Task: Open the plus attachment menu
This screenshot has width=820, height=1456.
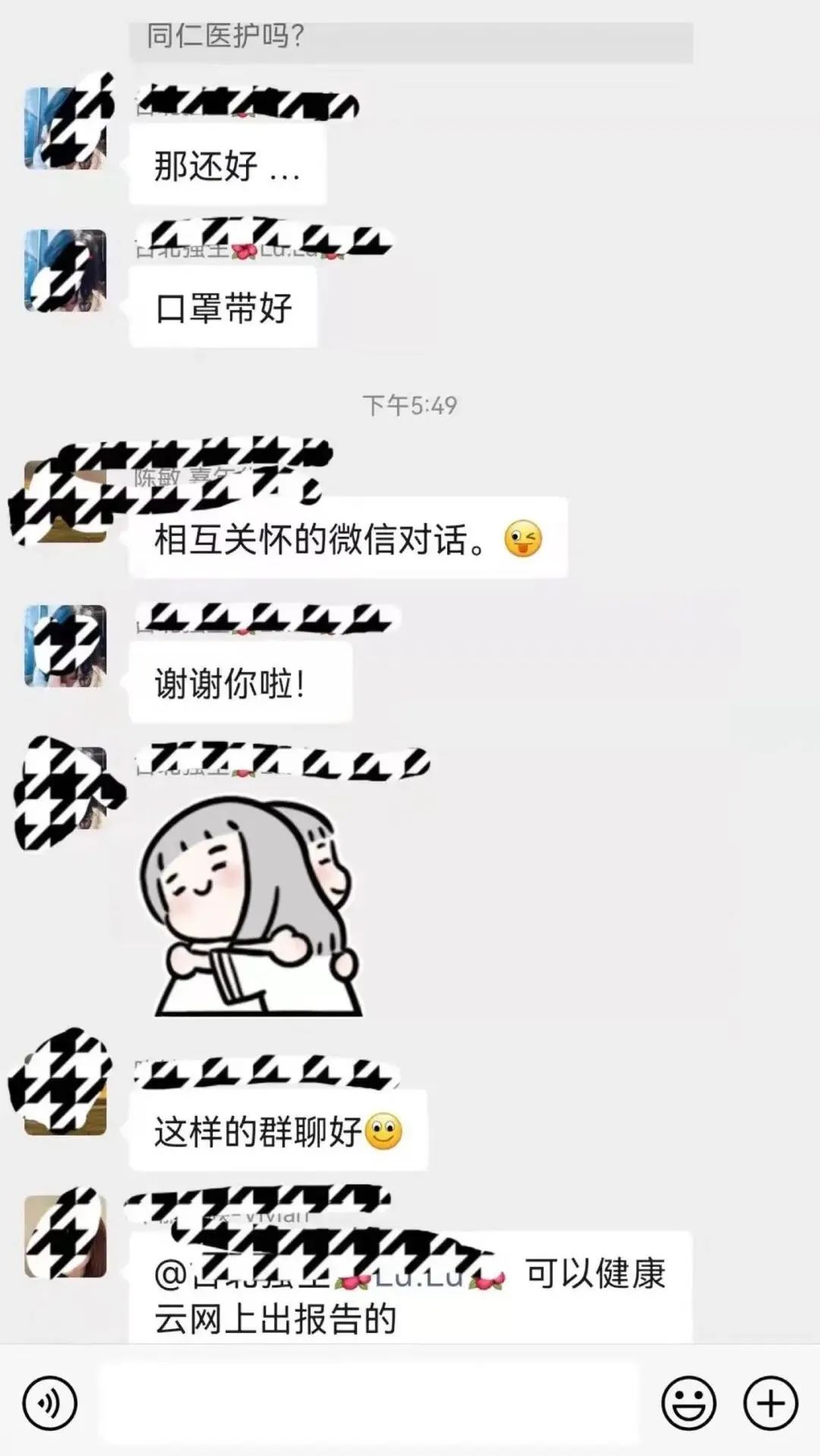Action: [771, 1402]
